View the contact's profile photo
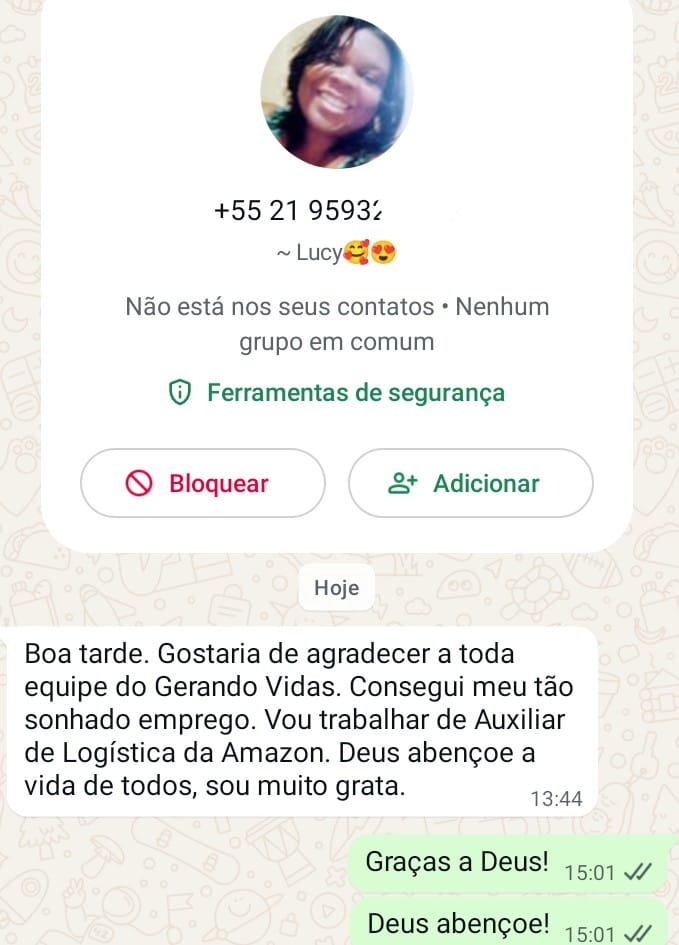The width and height of the screenshot is (679, 945). [x=336, y=91]
